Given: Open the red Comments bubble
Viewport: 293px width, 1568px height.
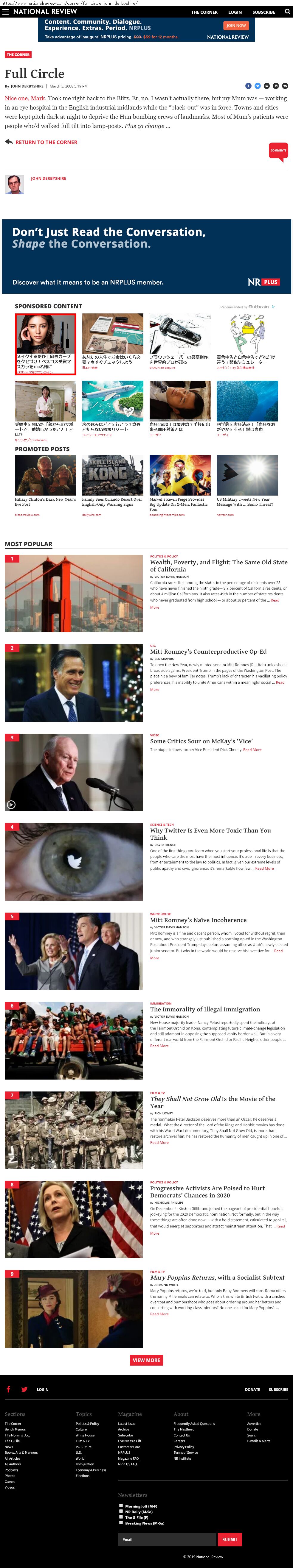Looking at the screenshot, I should click(278, 151).
